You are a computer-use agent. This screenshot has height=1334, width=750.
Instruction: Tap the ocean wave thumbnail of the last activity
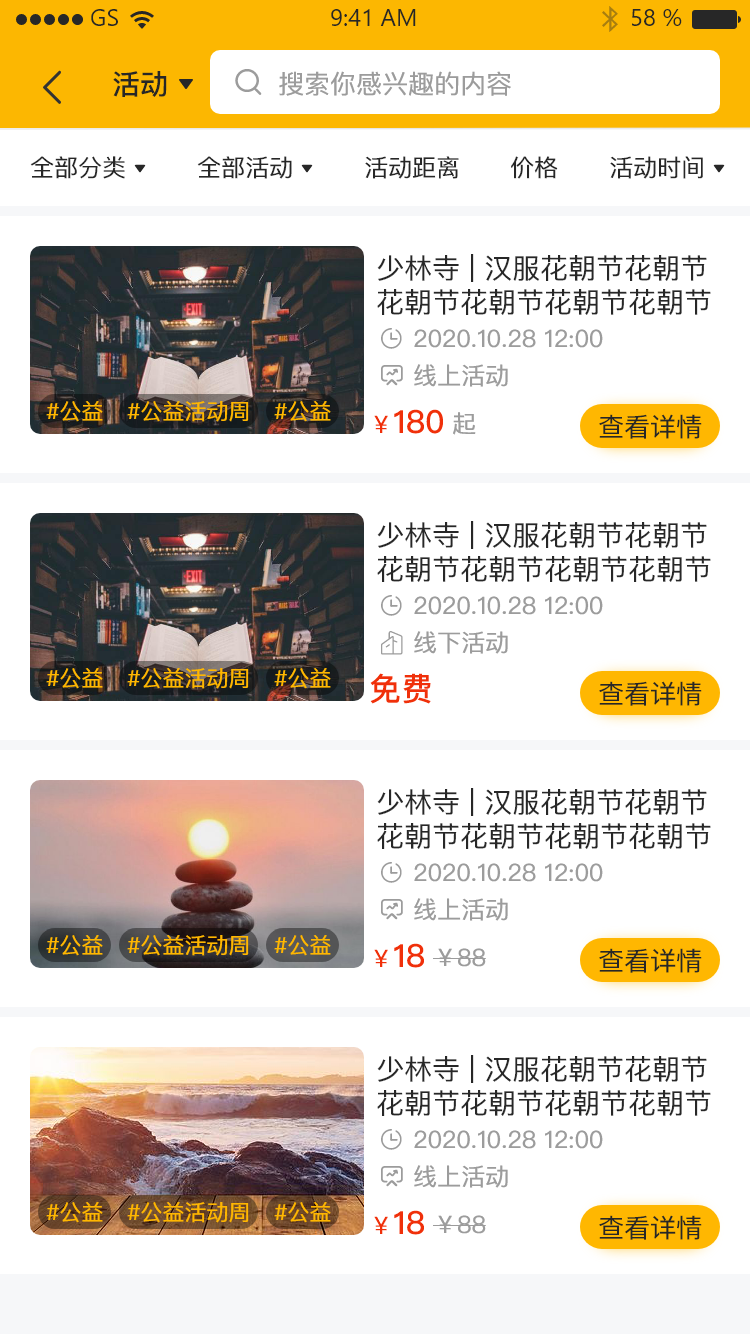point(196,1140)
